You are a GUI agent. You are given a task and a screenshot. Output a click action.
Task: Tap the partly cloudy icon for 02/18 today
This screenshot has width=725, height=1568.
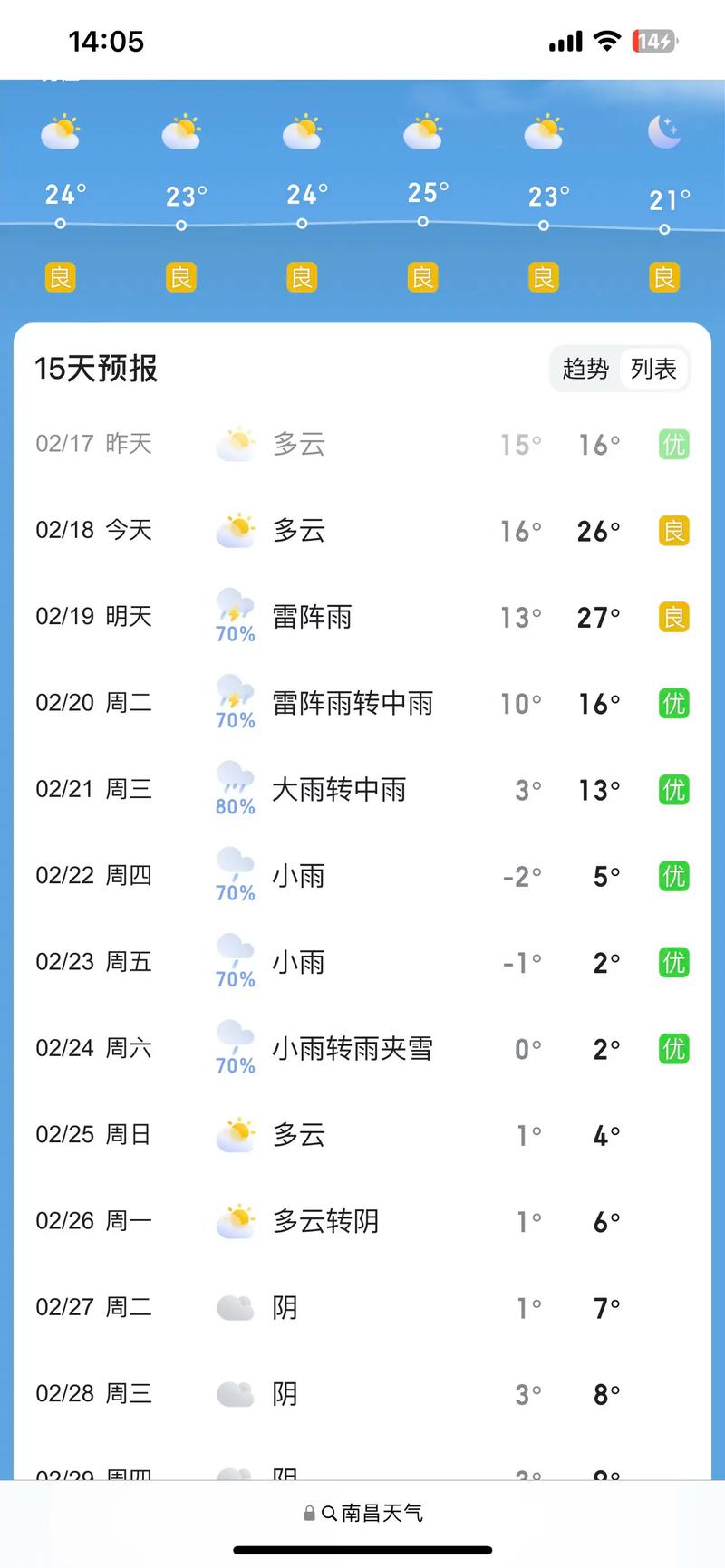tap(235, 527)
